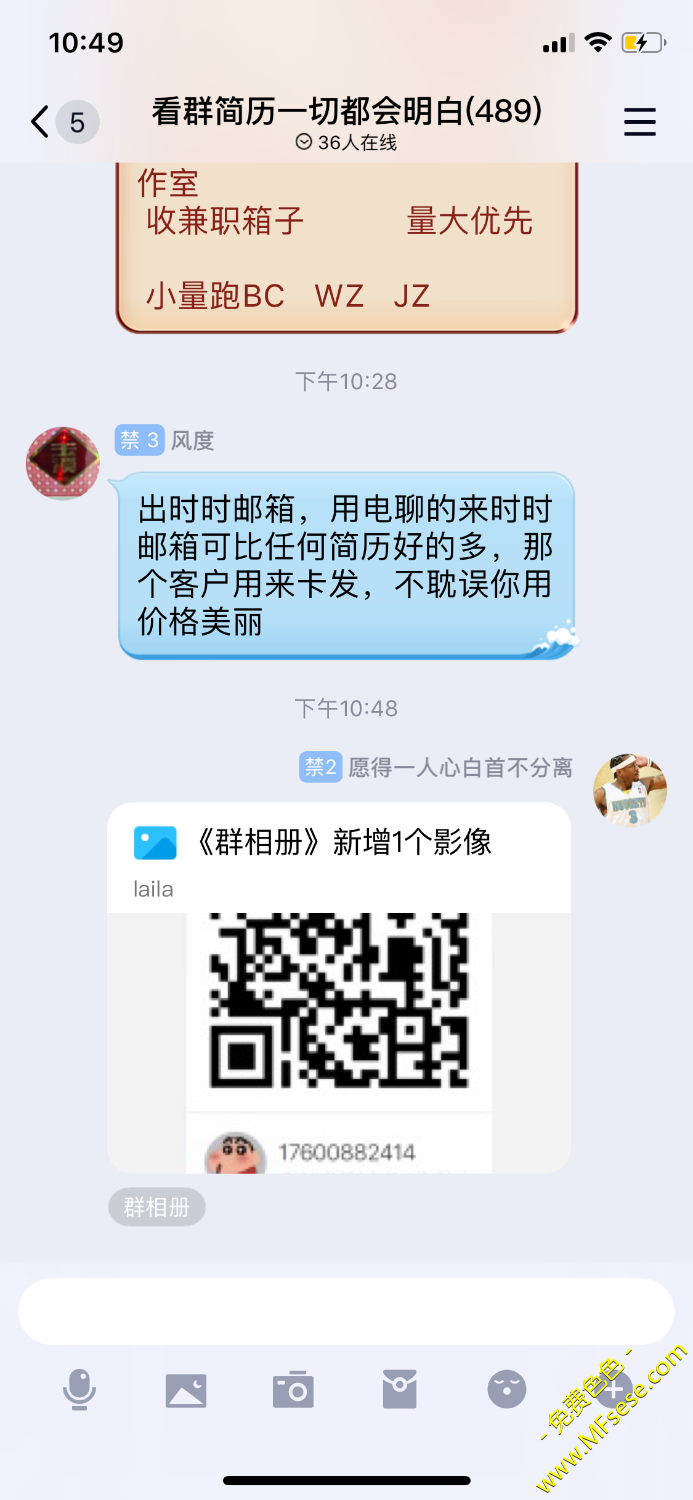Open the group menu with three lines
693x1500 pixels.
[640, 122]
